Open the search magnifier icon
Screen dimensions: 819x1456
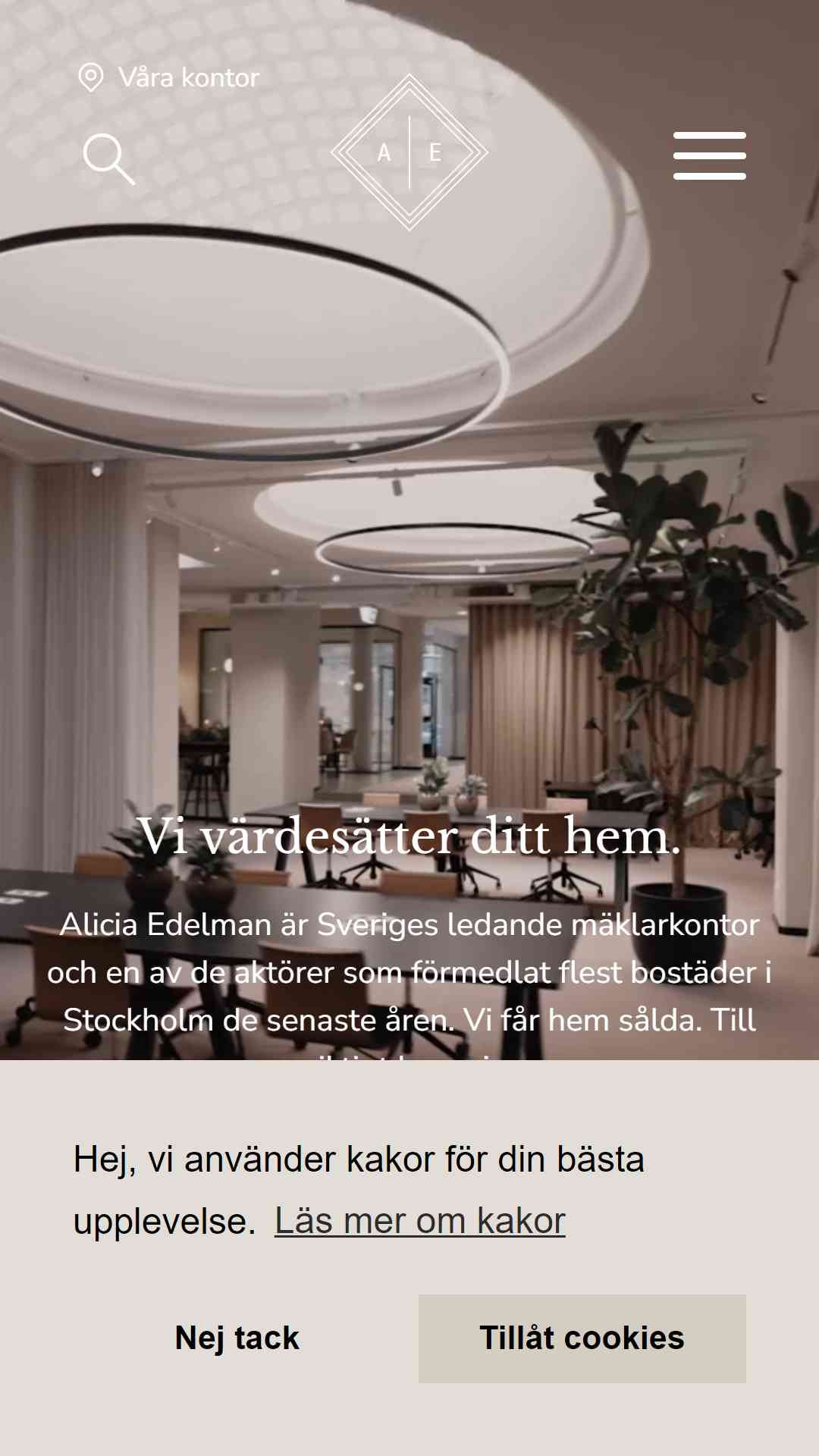(x=109, y=158)
